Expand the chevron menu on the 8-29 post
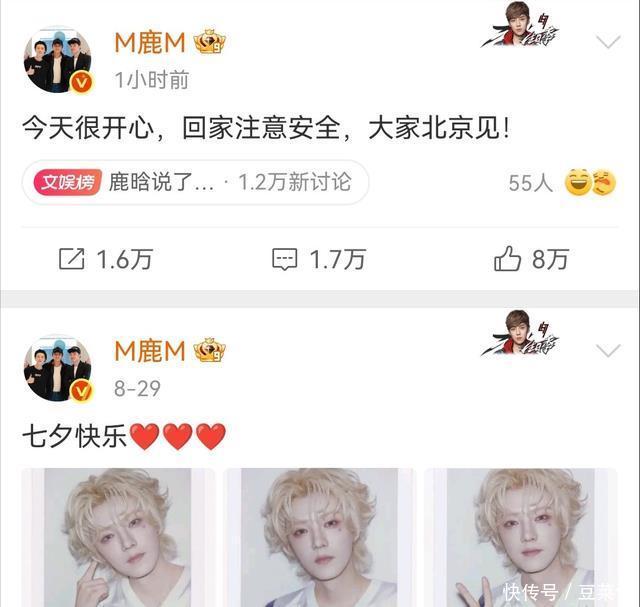This screenshot has height=607, width=640. tap(608, 351)
